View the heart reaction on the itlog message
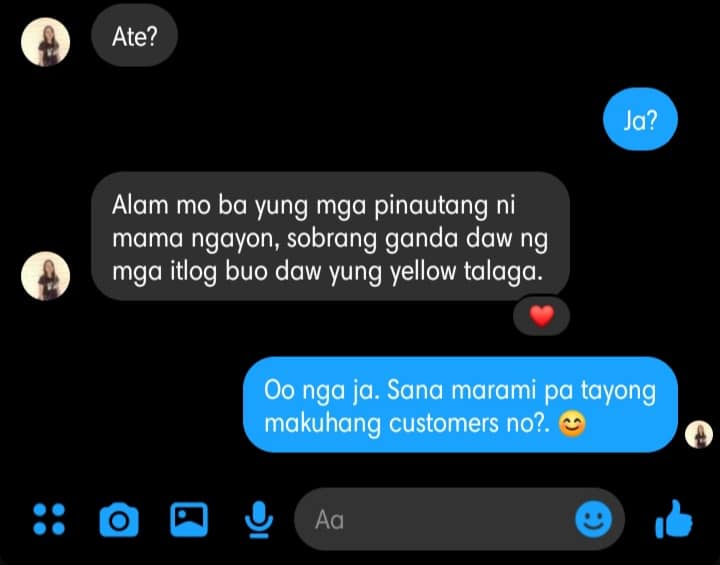The width and height of the screenshot is (720, 565). [x=541, y=316]
